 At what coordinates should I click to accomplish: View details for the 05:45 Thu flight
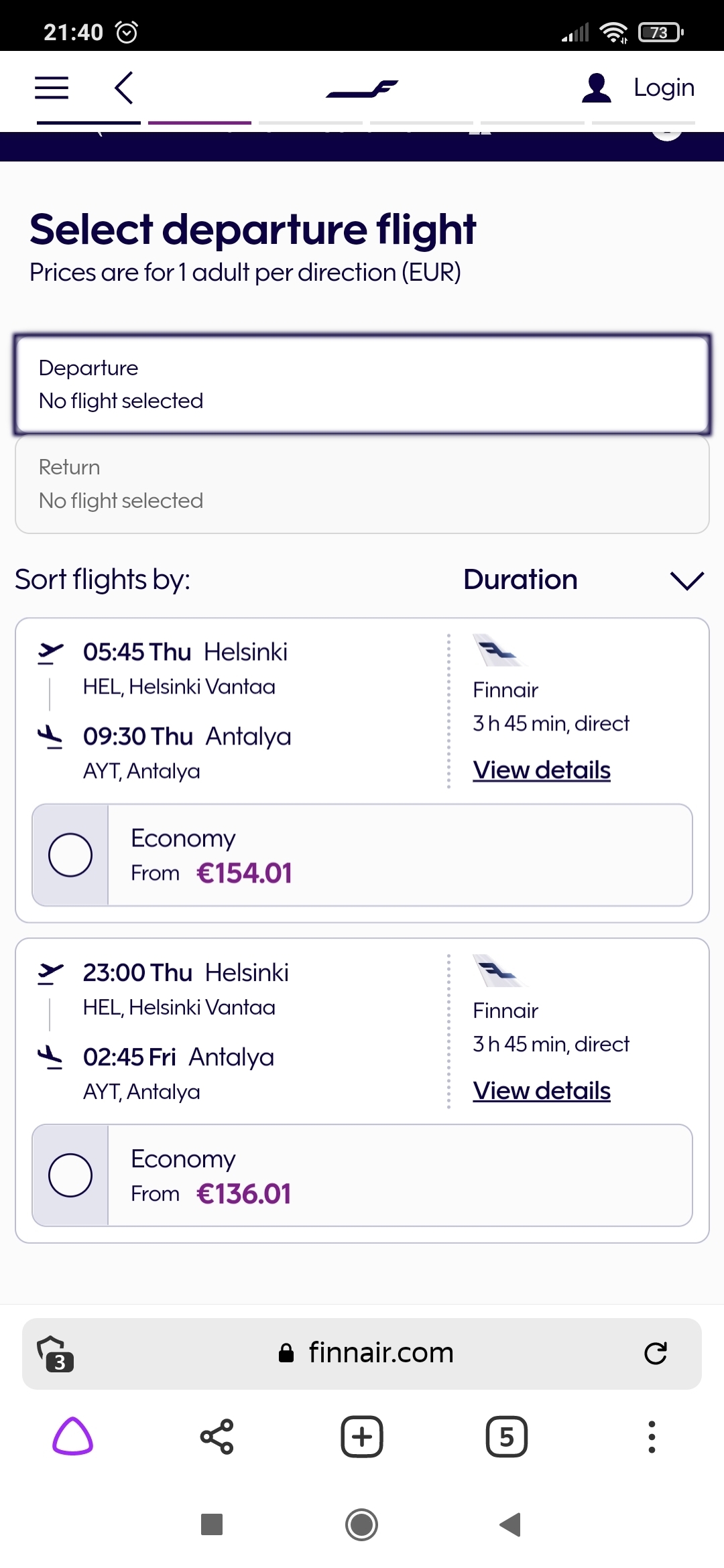coord(542,770)
